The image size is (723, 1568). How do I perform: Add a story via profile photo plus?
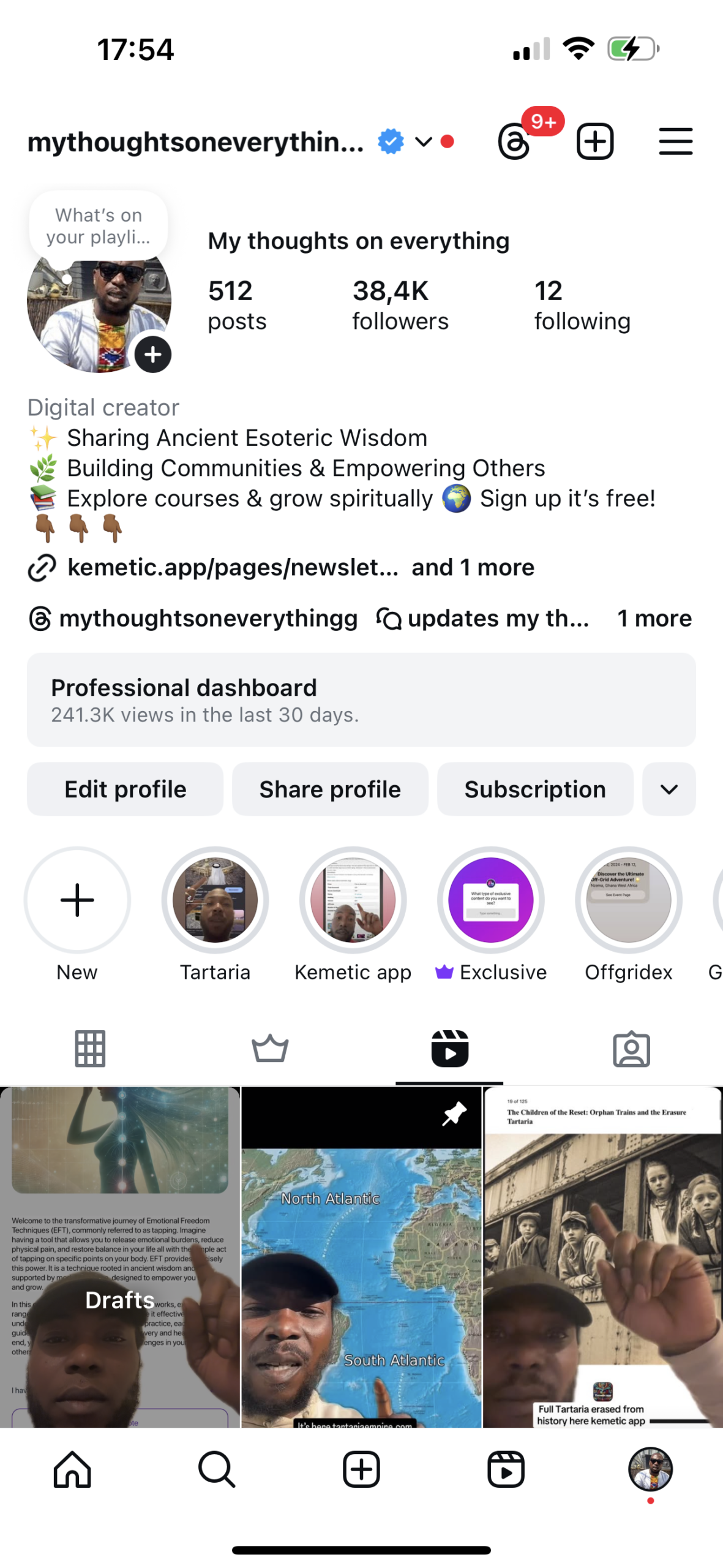[x=152, y=354]
